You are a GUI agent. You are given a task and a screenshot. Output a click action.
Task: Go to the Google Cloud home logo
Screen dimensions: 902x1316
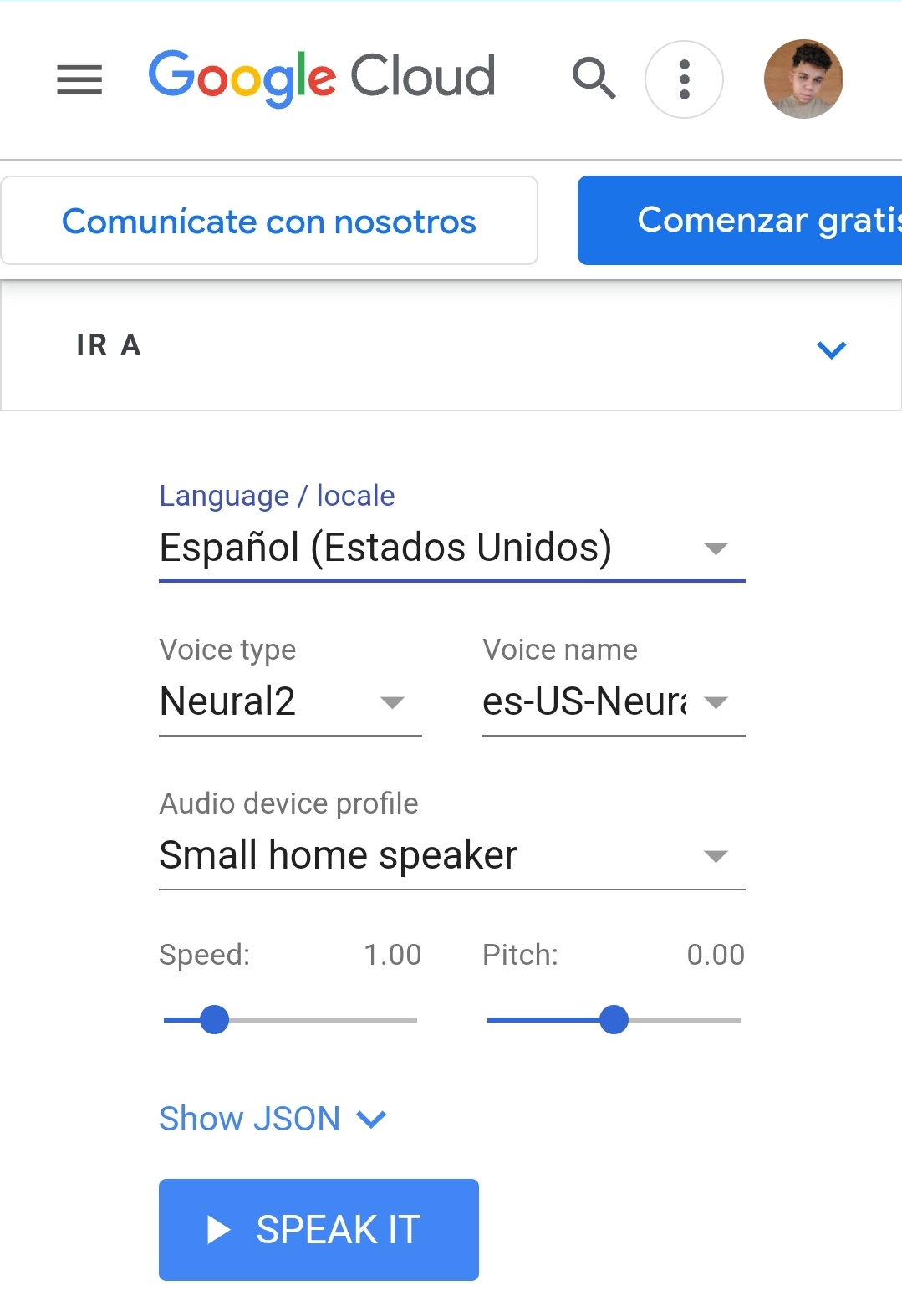pyautogui.click(x=322, y=77)
